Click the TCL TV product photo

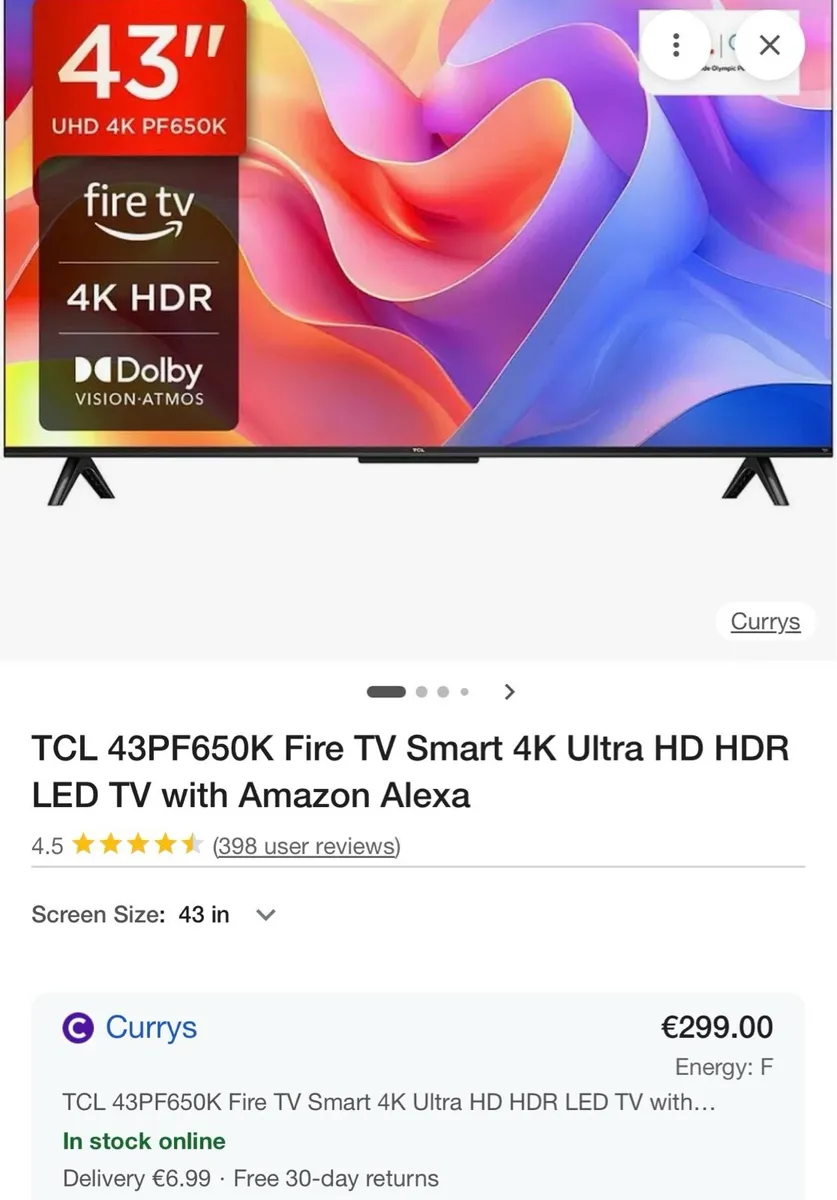tap(418, 280)
